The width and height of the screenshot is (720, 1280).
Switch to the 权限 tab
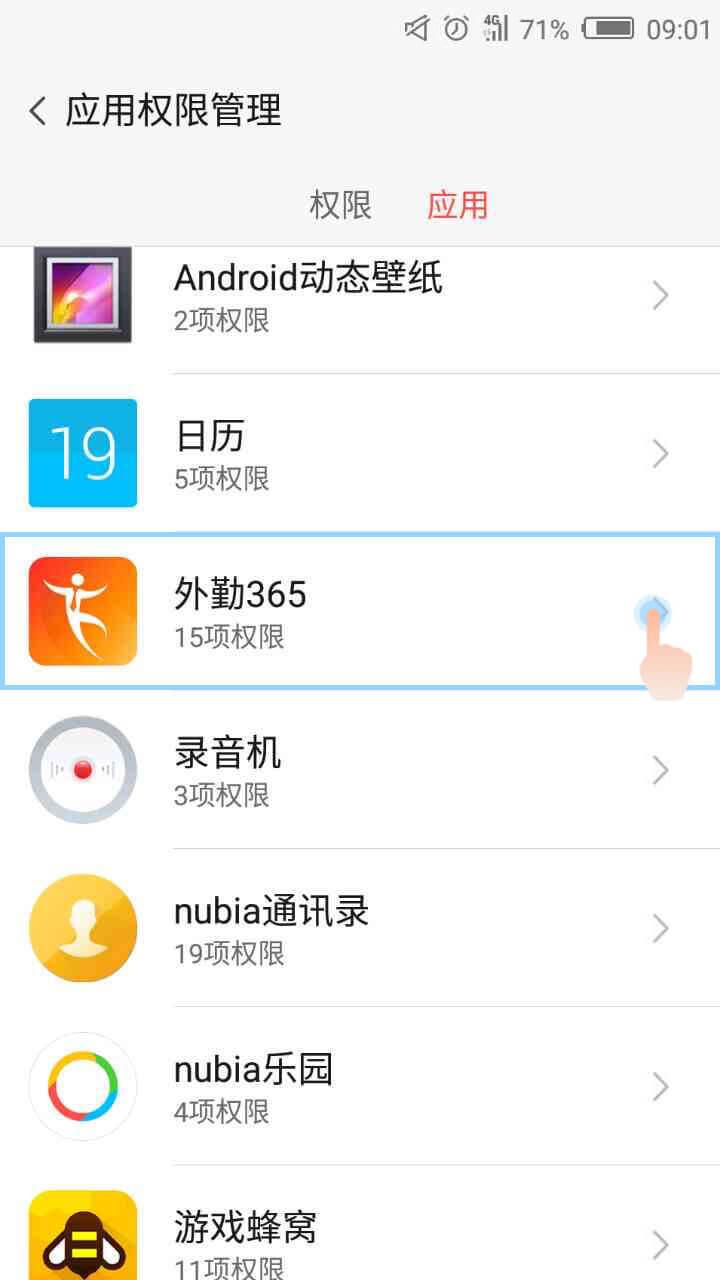coord(340,205)
